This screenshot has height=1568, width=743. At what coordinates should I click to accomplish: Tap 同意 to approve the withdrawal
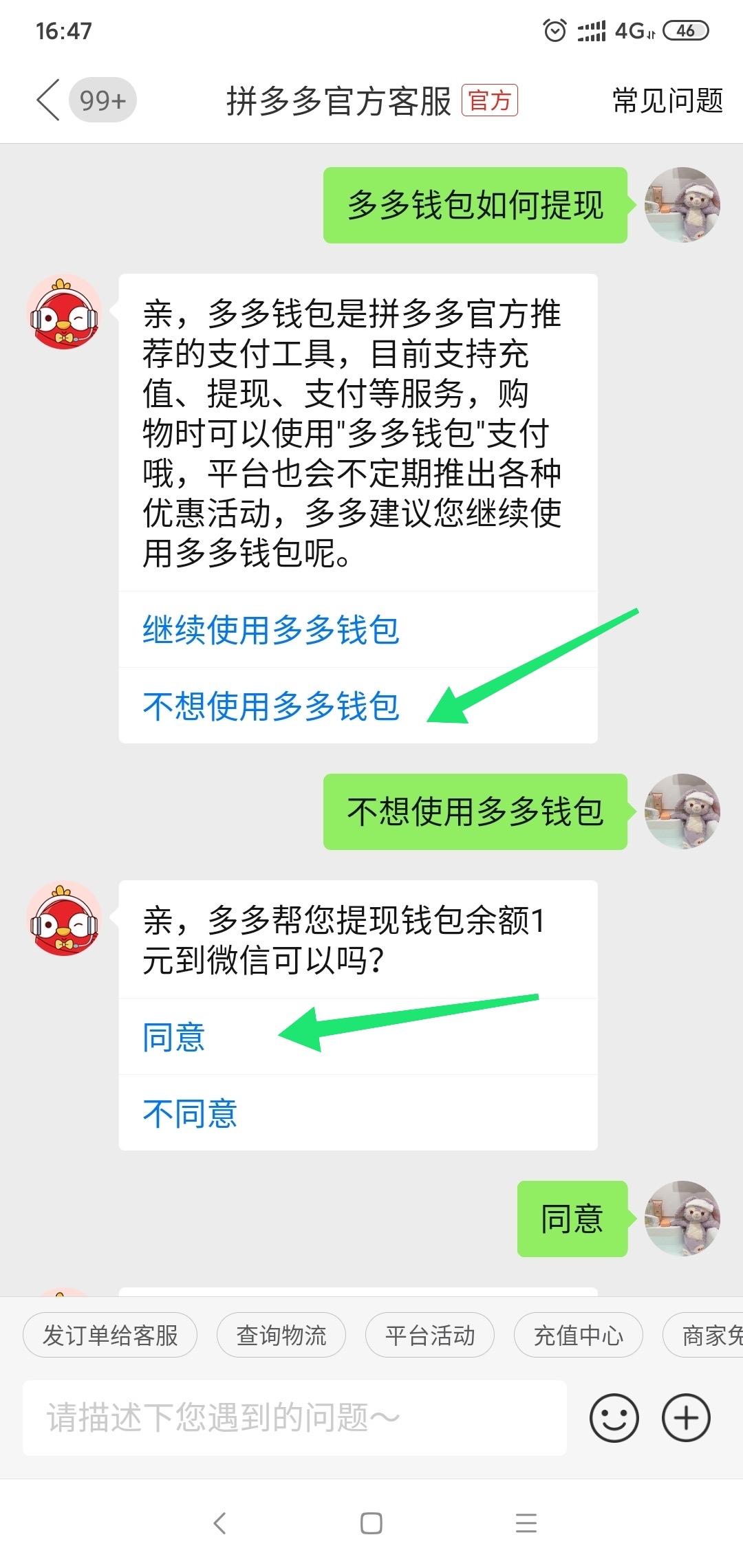tap(174, 1037)
